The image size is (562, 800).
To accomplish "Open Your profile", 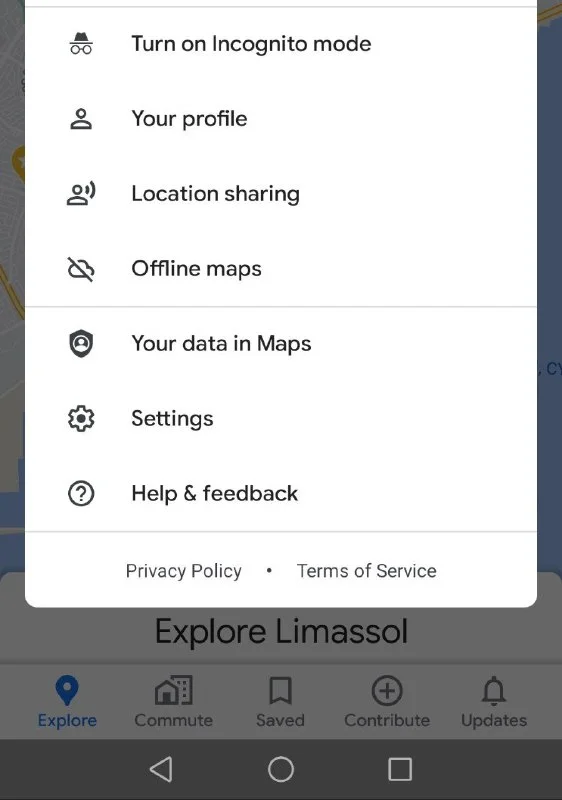I will tap(280, 119).
